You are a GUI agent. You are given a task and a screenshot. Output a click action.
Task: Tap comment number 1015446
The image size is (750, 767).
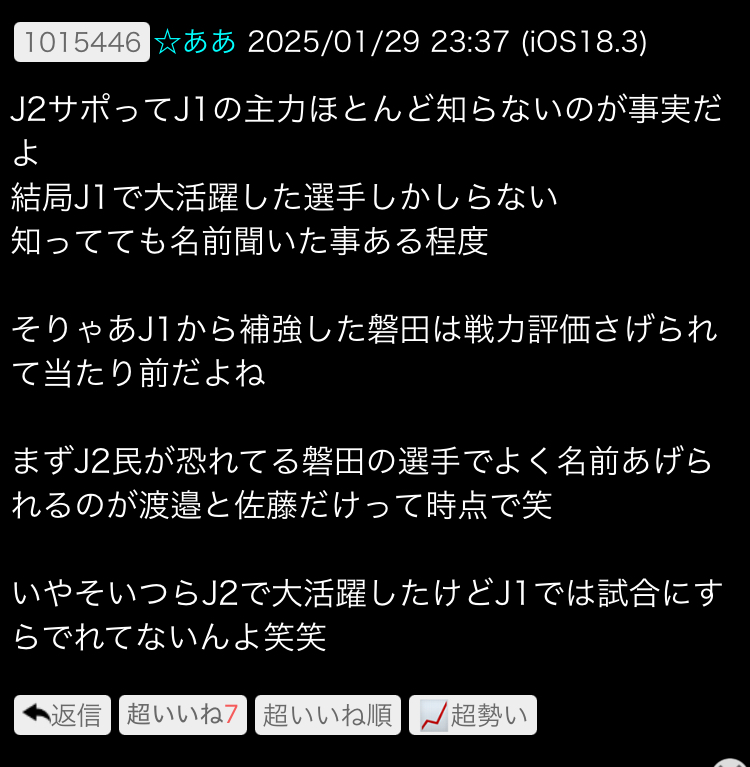click(x=82, y=42)
